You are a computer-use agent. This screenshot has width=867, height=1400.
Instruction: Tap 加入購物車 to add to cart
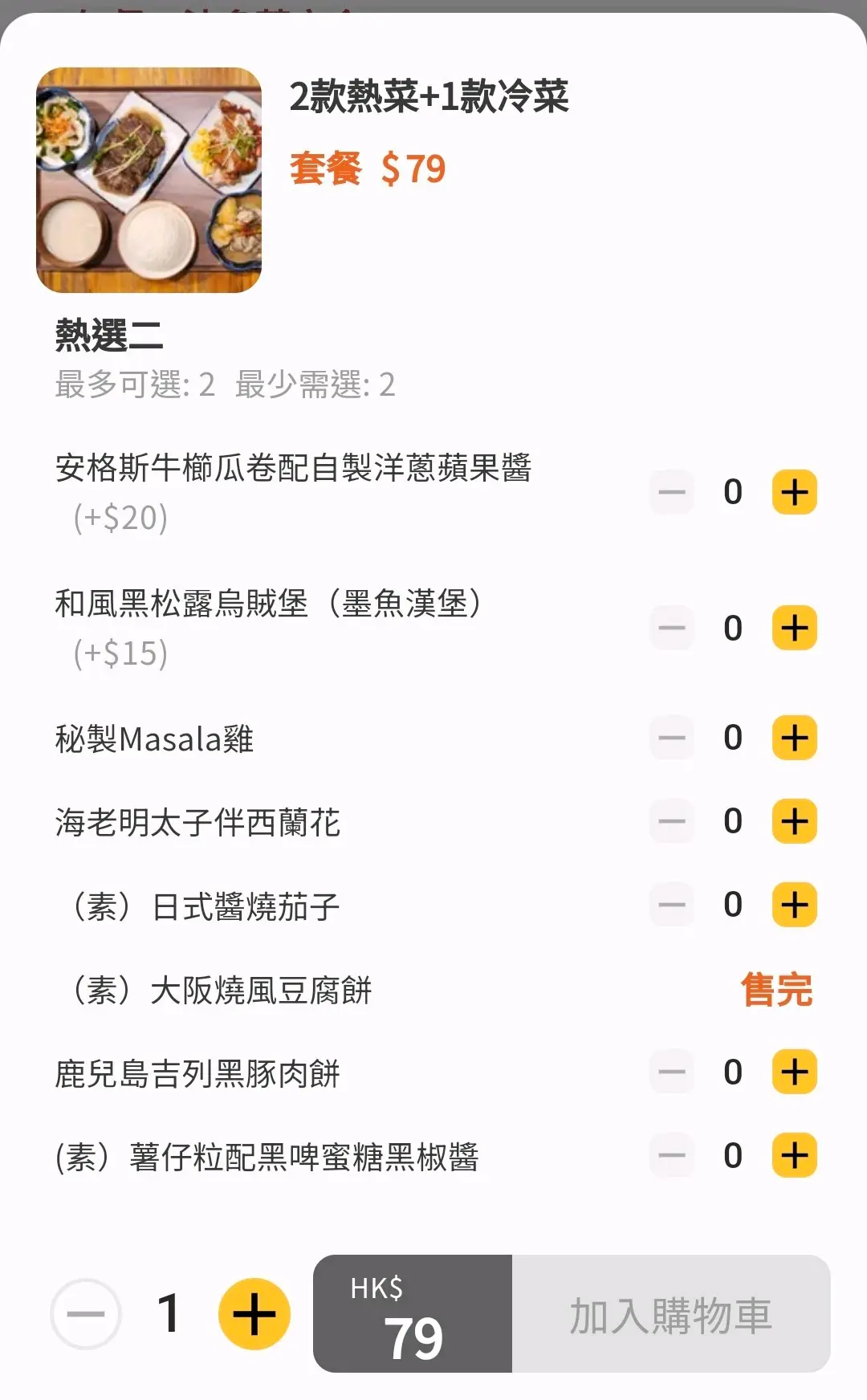[671, 1314]
